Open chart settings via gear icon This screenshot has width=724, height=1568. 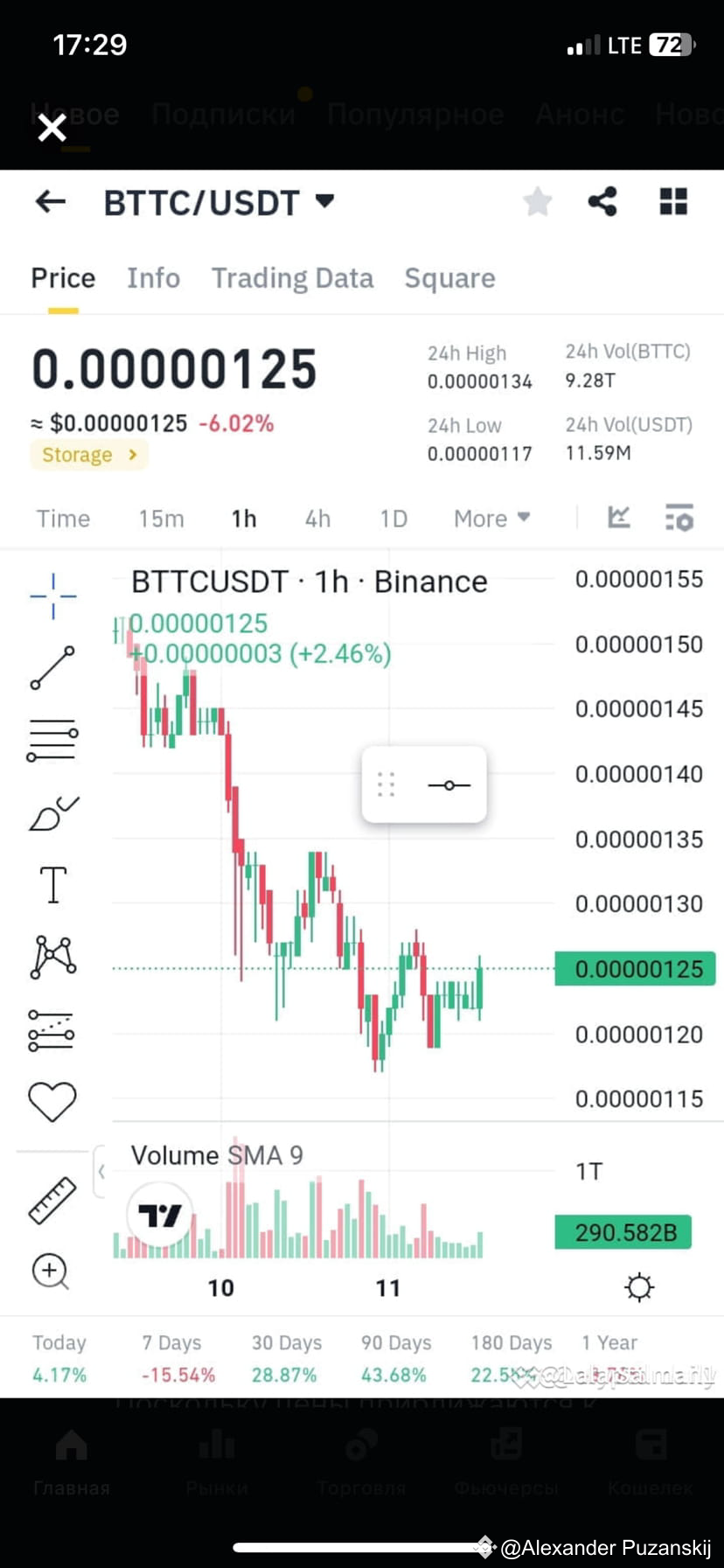[639, 1287]
